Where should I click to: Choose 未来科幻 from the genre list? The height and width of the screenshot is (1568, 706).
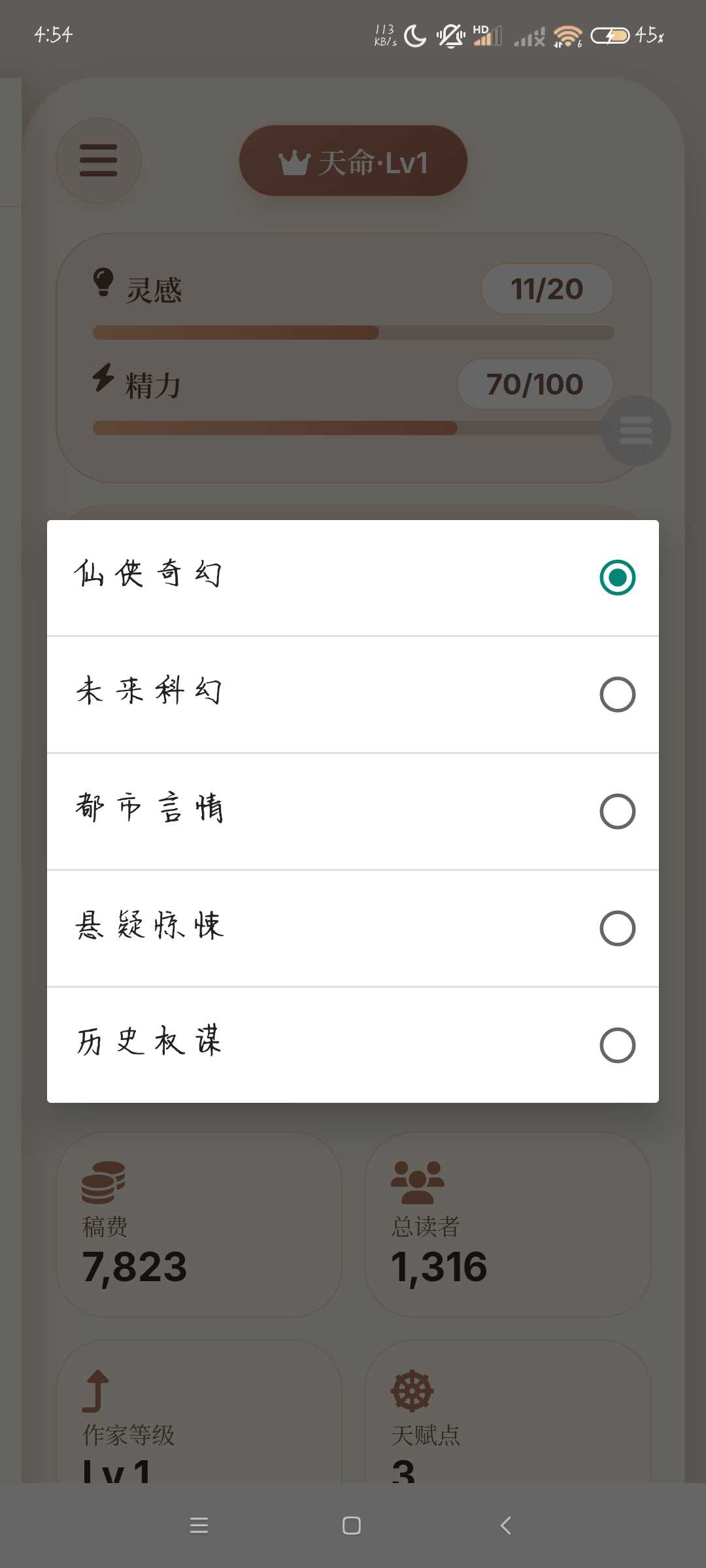pos(353,694)
